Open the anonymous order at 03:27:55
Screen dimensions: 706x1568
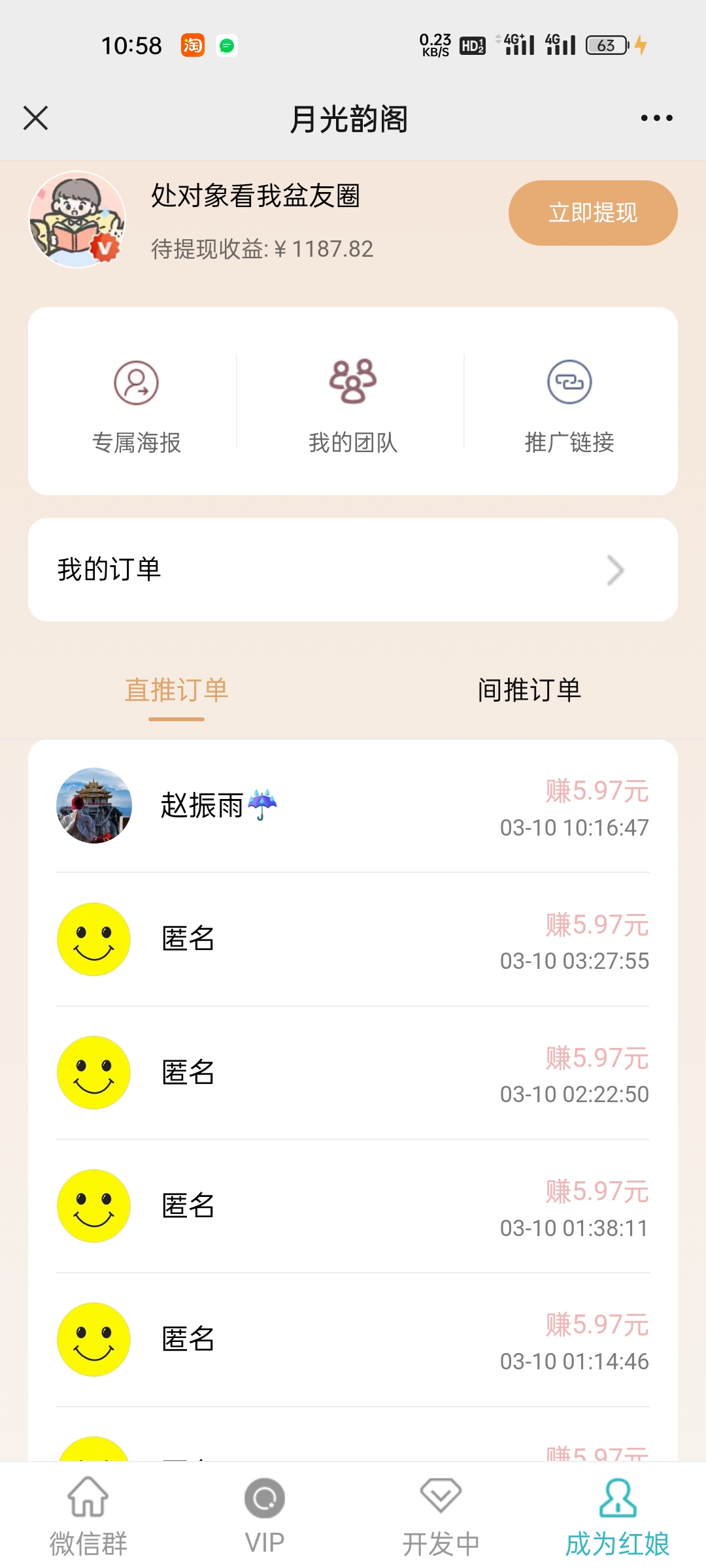353,939
